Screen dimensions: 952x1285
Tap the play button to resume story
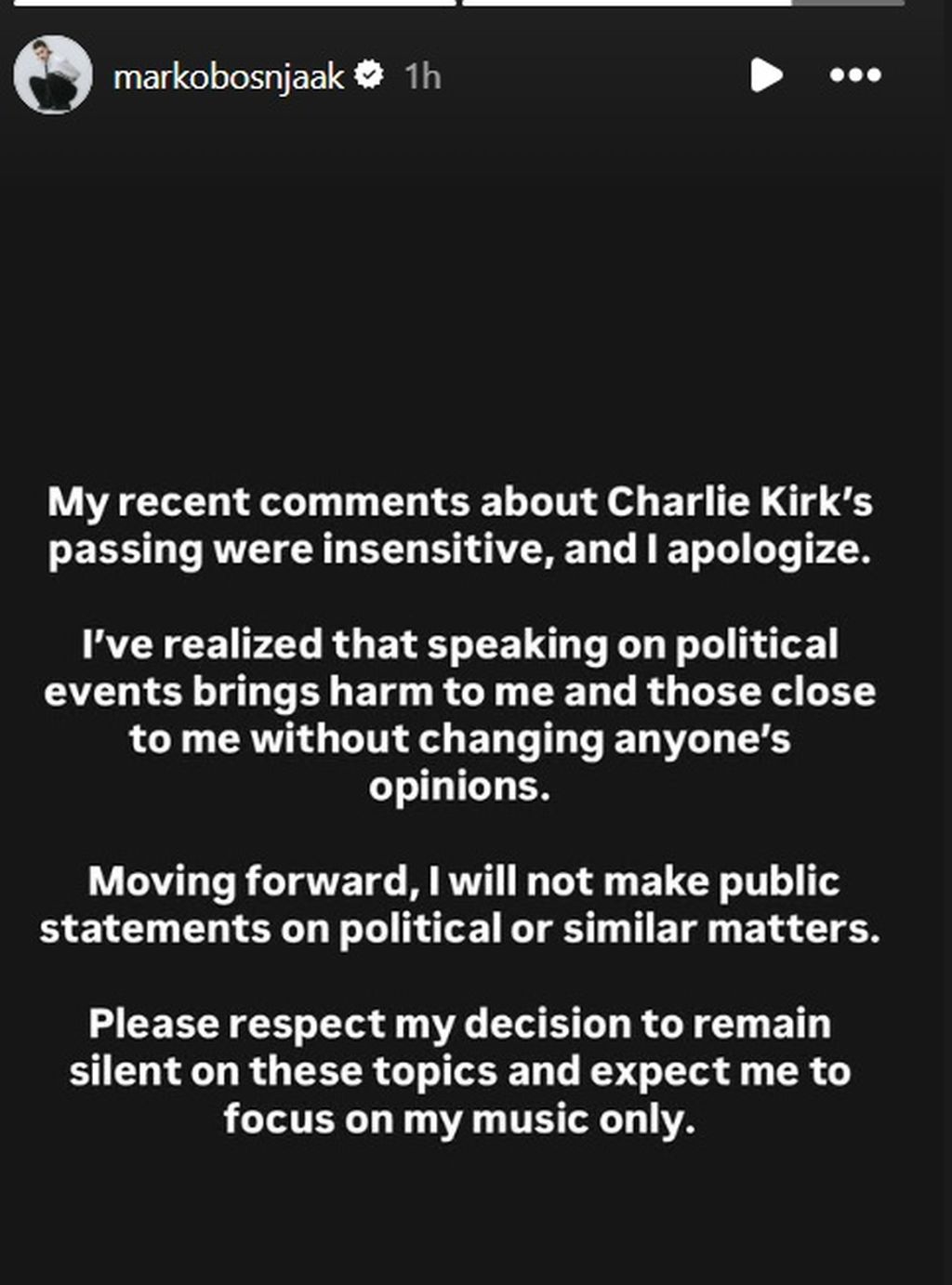(x=765, y=75)
